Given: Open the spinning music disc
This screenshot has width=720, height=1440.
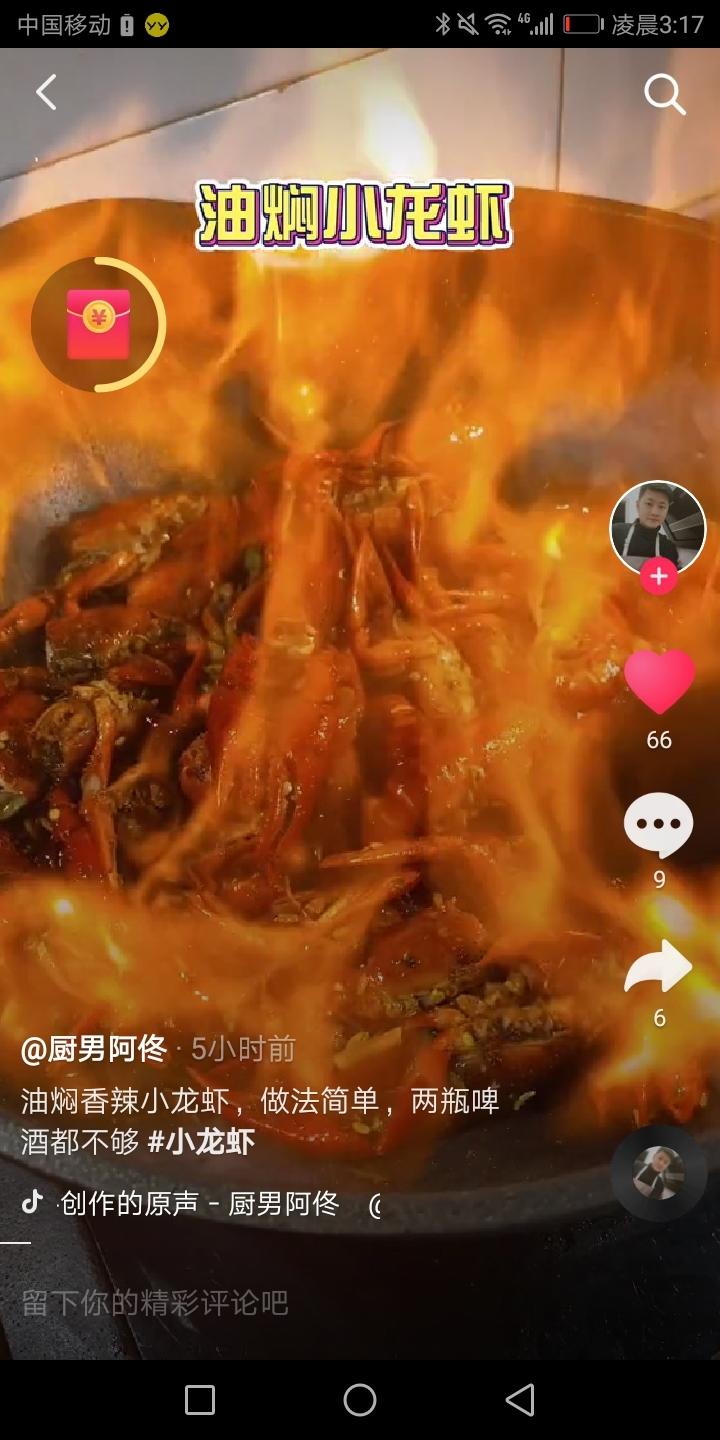Looking at the screenshot, I should (659, 1173).
